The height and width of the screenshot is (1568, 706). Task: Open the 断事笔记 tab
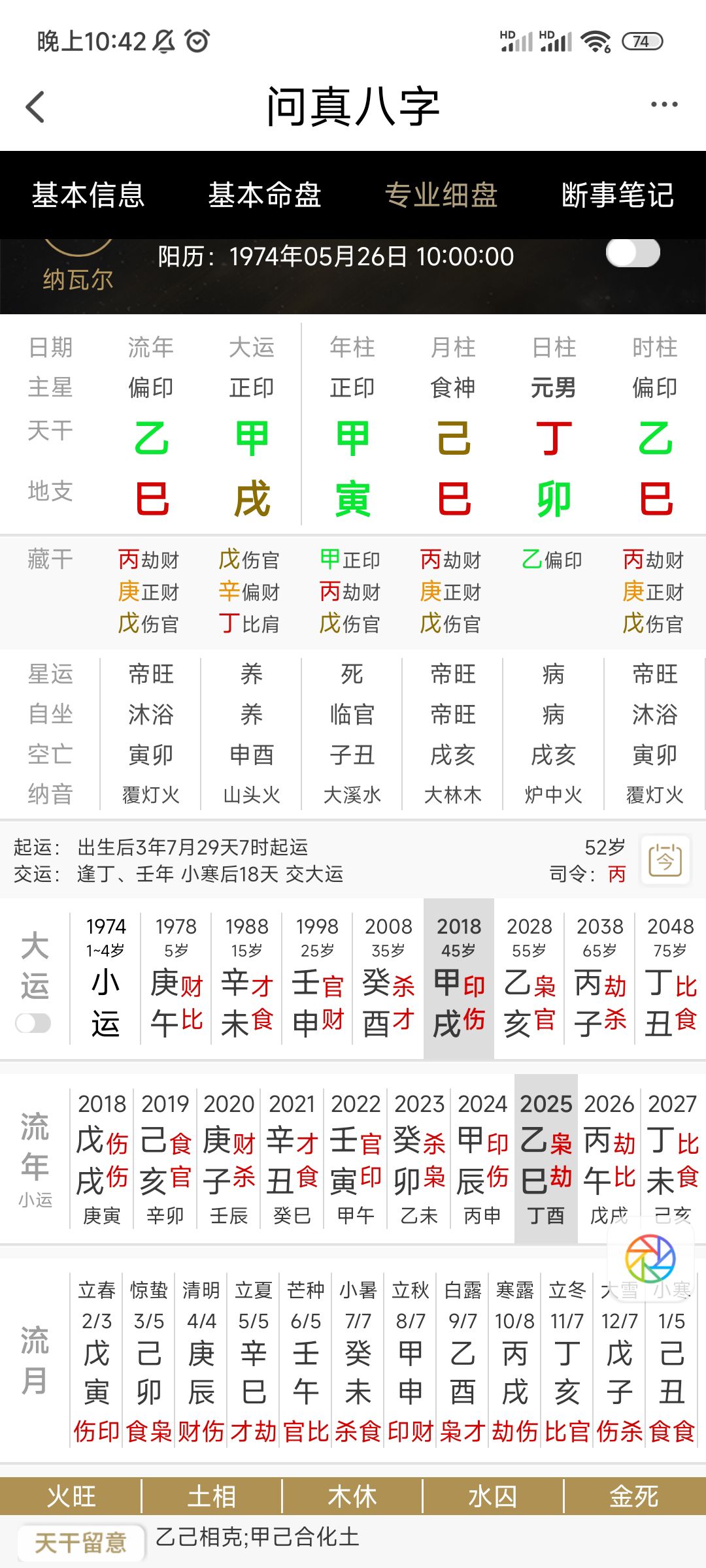[x=618, y=195]
